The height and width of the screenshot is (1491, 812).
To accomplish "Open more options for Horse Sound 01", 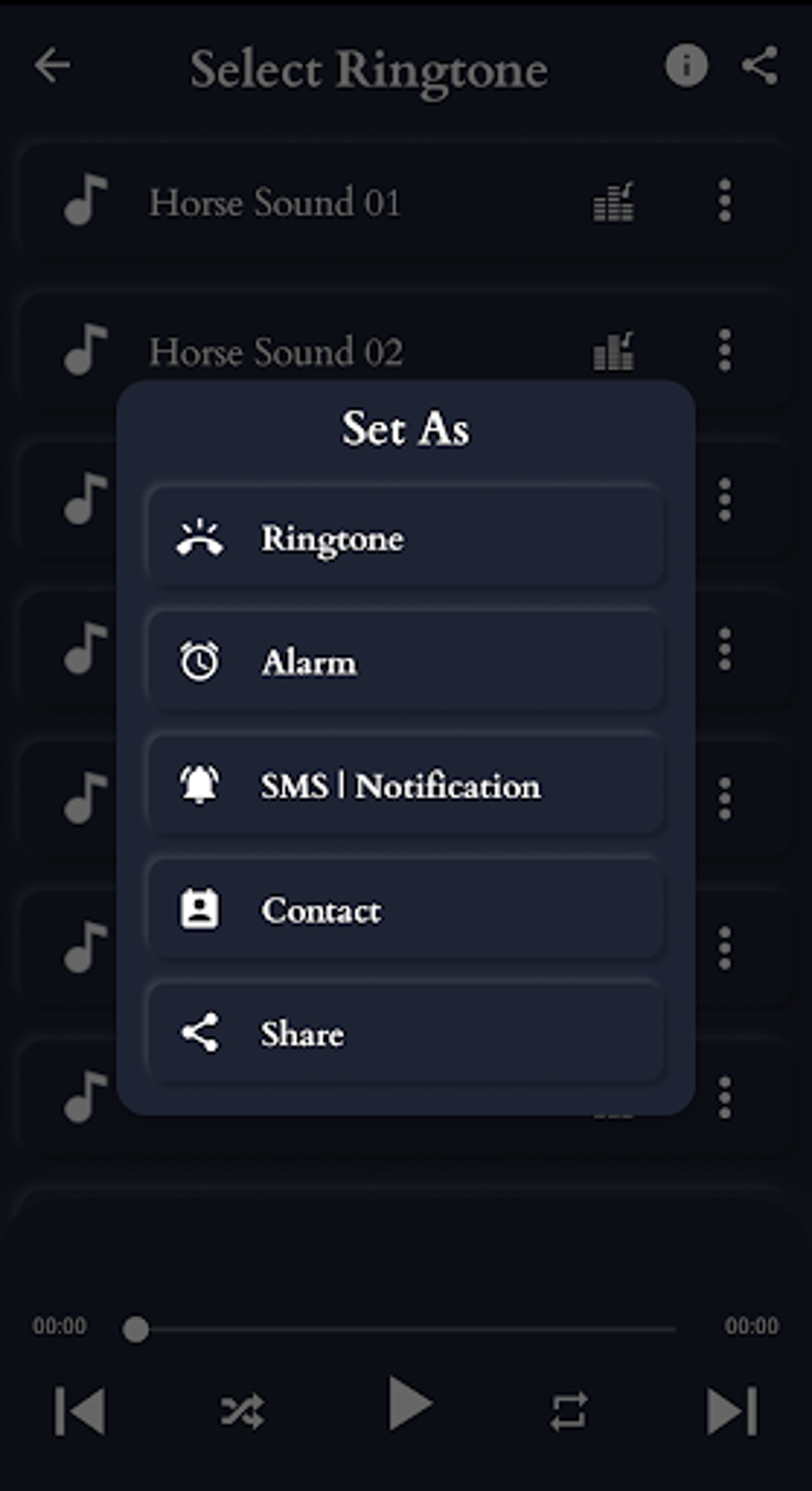I will point(724,201).
